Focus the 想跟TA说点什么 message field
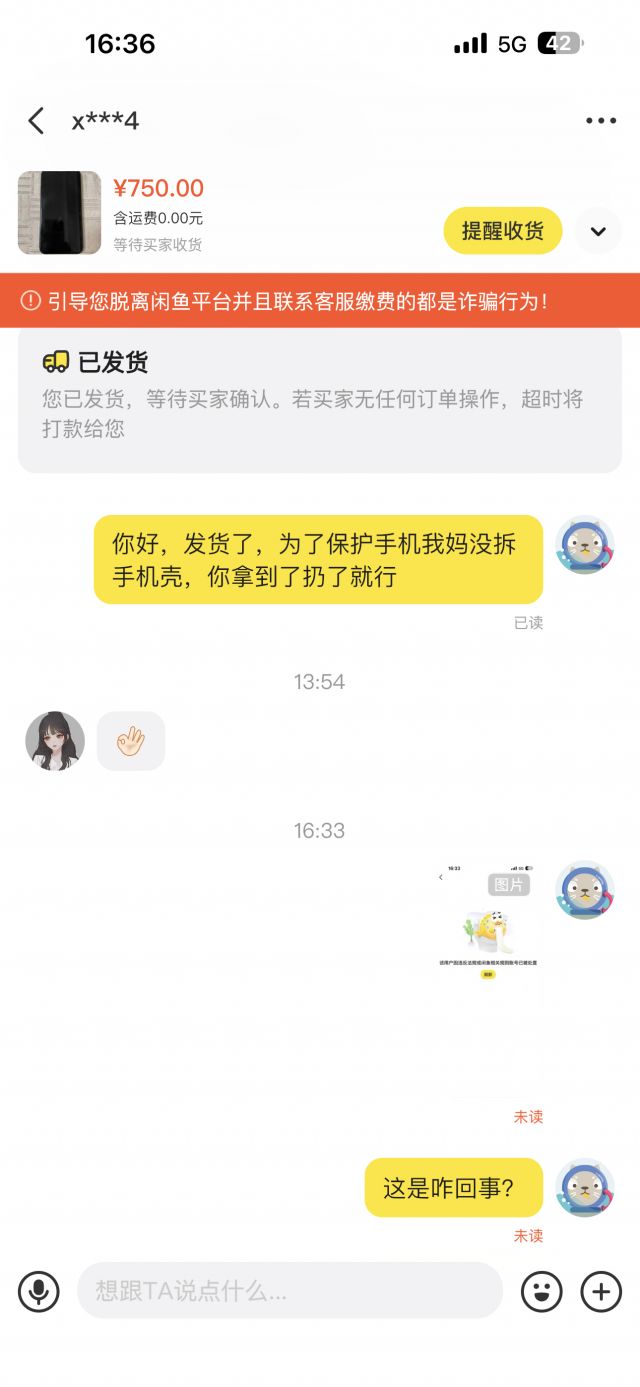The height and width of the screenshot is (1387, 640). [x=289, y=1291]
